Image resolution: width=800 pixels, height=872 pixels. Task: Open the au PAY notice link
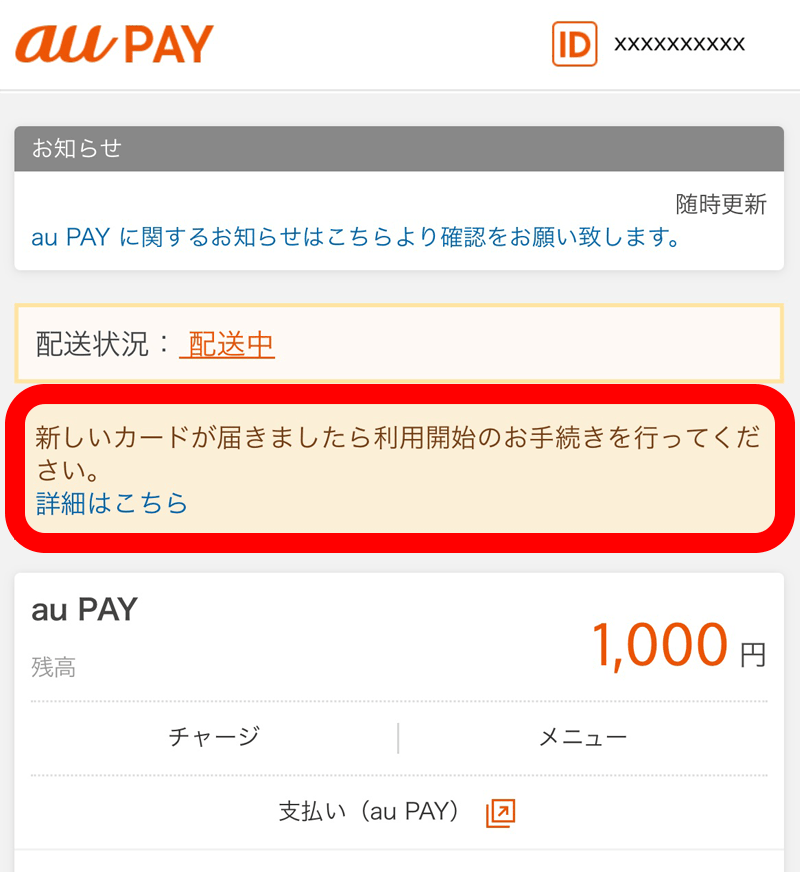point(356,238)
